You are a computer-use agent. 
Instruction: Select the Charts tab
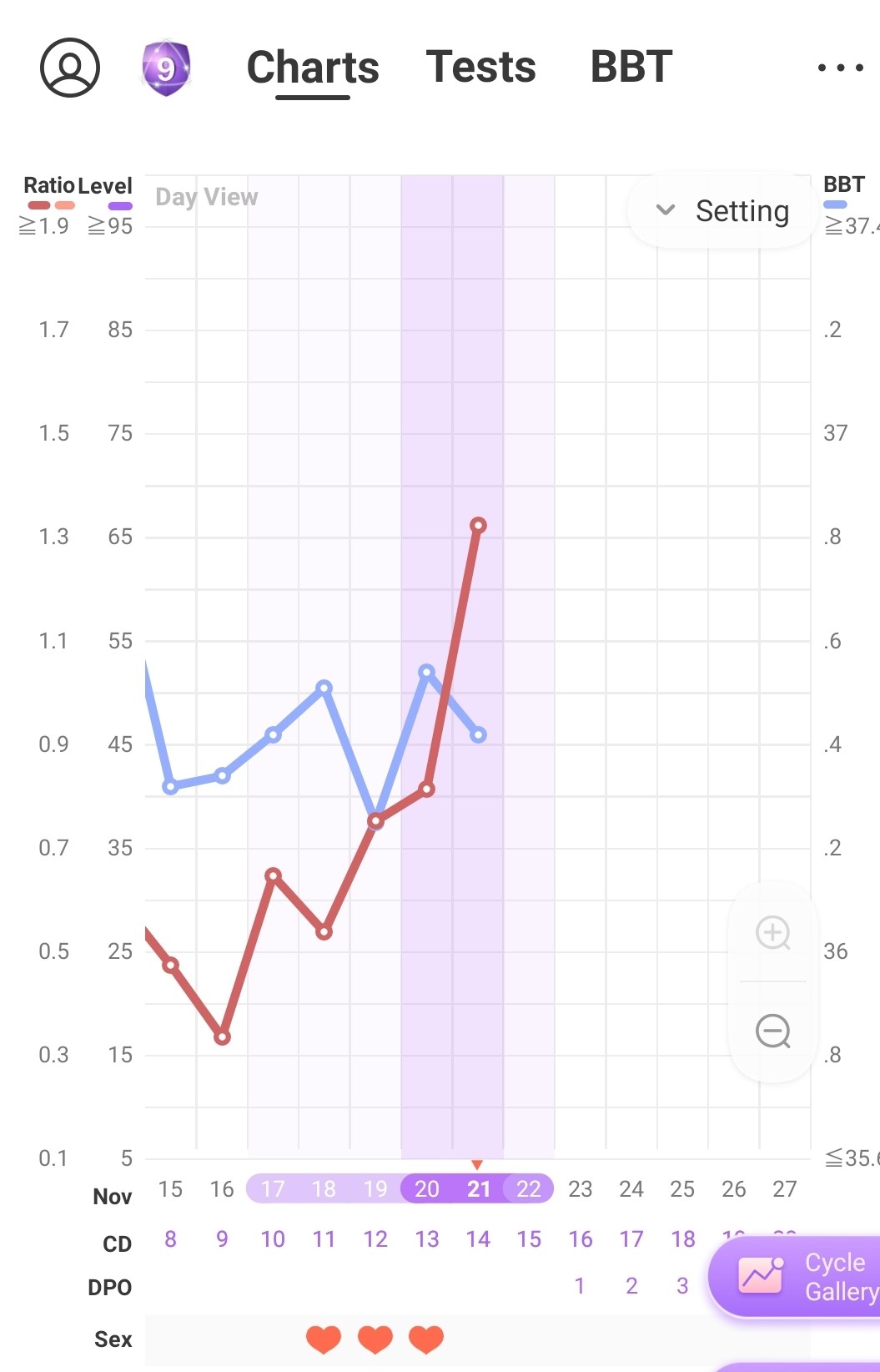pyautogui.click(x=313, y=68)
